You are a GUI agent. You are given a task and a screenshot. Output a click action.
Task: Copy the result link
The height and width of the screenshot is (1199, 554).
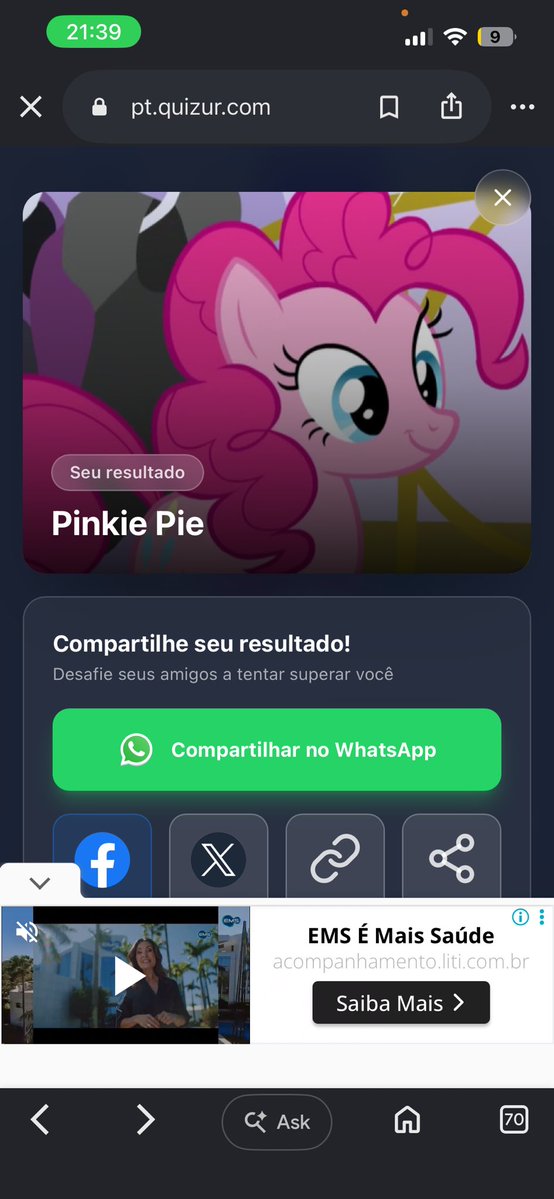335,856
